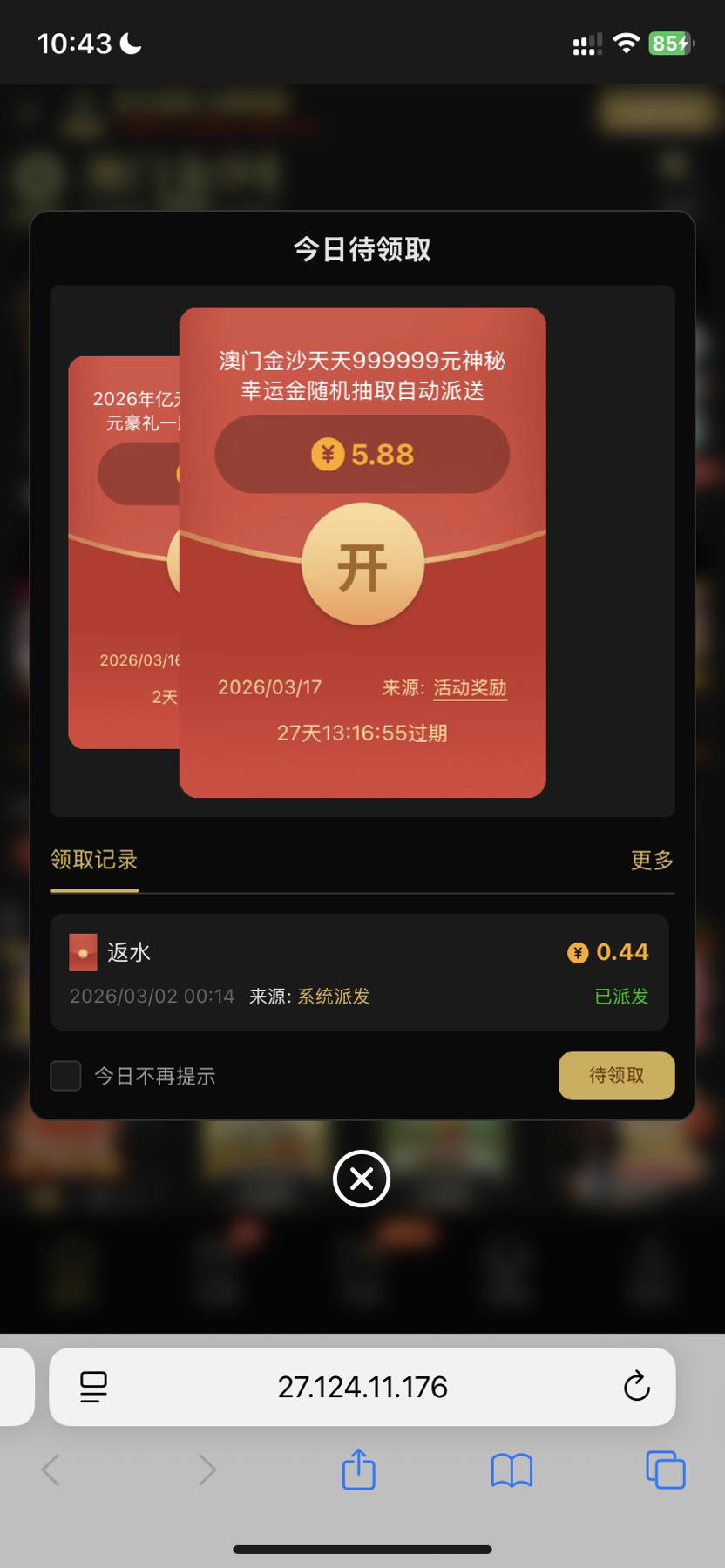Open the 活动奖励 source link
The width and height of the screenshot is (725, 1568).
click(x=470, y=687)
